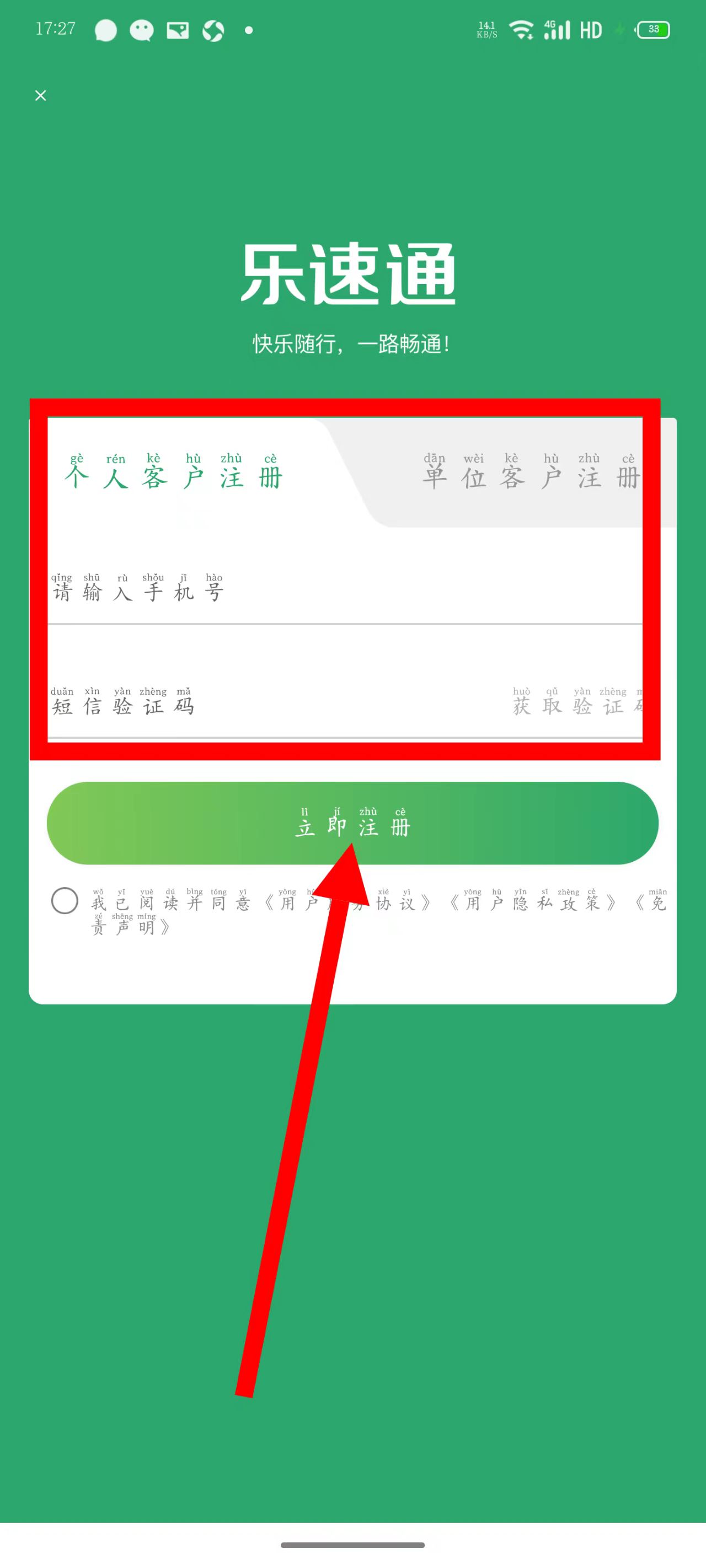The width and height of the screenshot is (706, 1568).
Task: Switch to the 单位客户注册 tab
Action: pyautogui.click(x=531, y=473)
